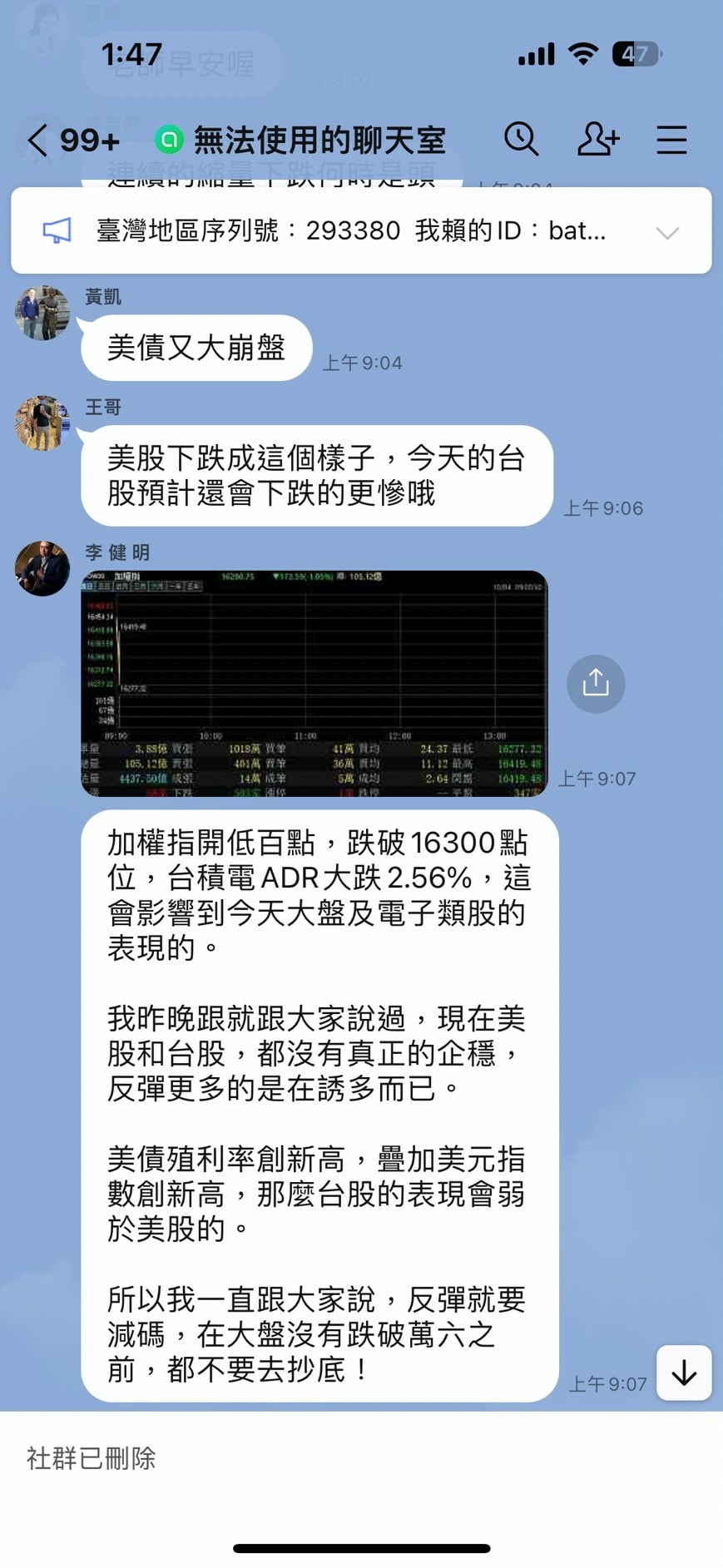The width and height of the screenshot is (723, 1568).
Task: View 王哥's profile picture
Action: coord(42,423)
